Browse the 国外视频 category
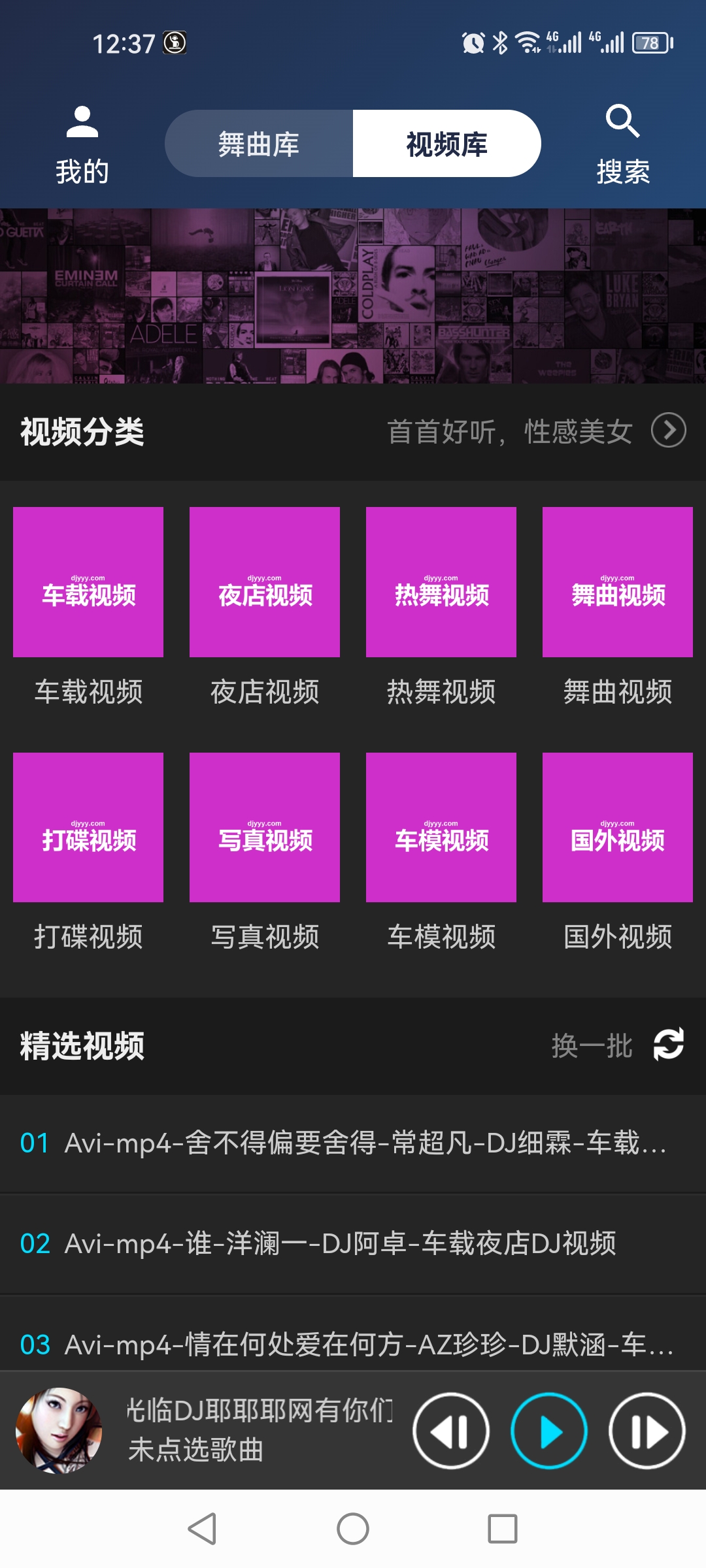 click(x=618, y=827)
